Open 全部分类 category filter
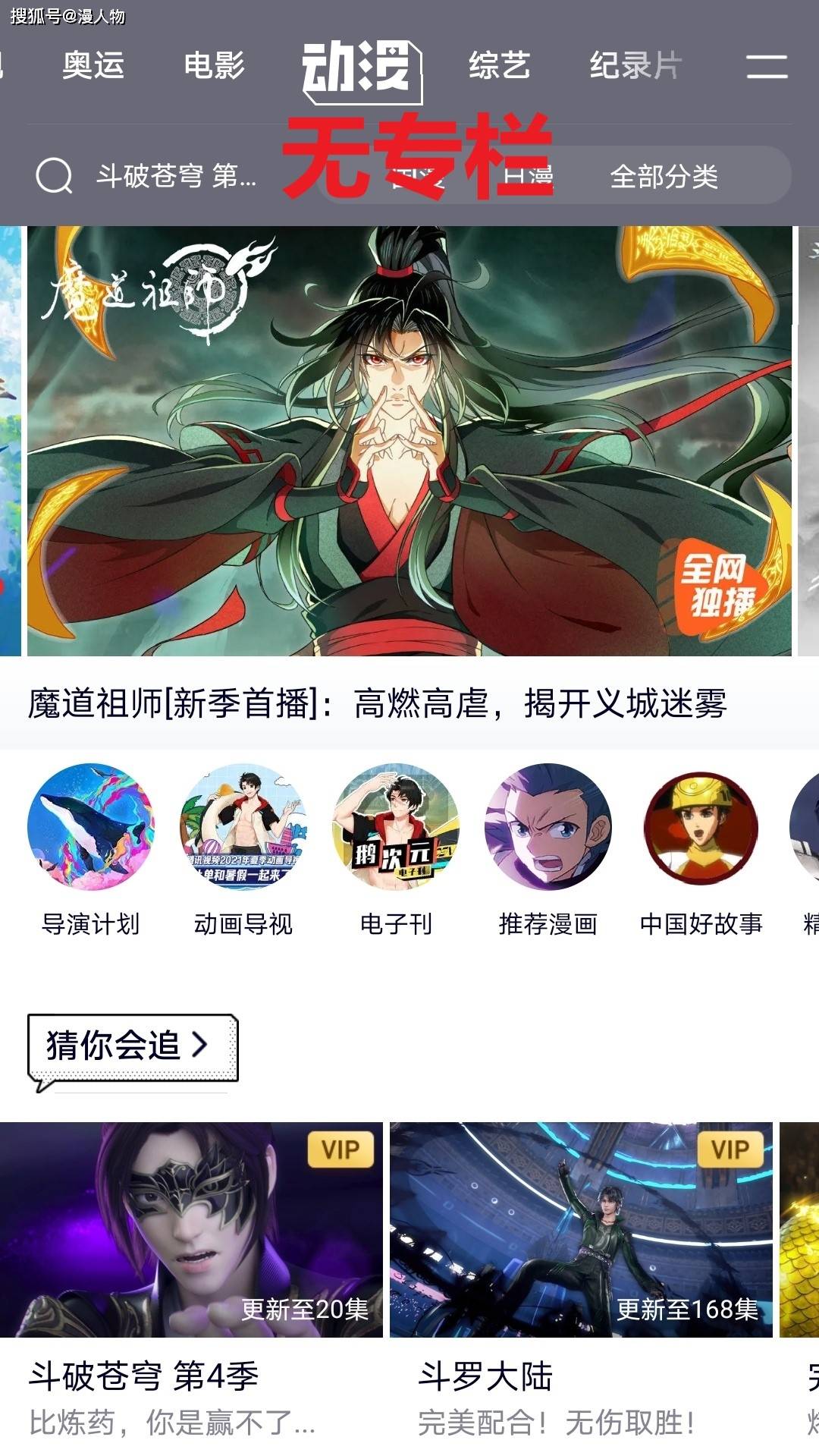 pyautogui.click(x=664, y=177)
